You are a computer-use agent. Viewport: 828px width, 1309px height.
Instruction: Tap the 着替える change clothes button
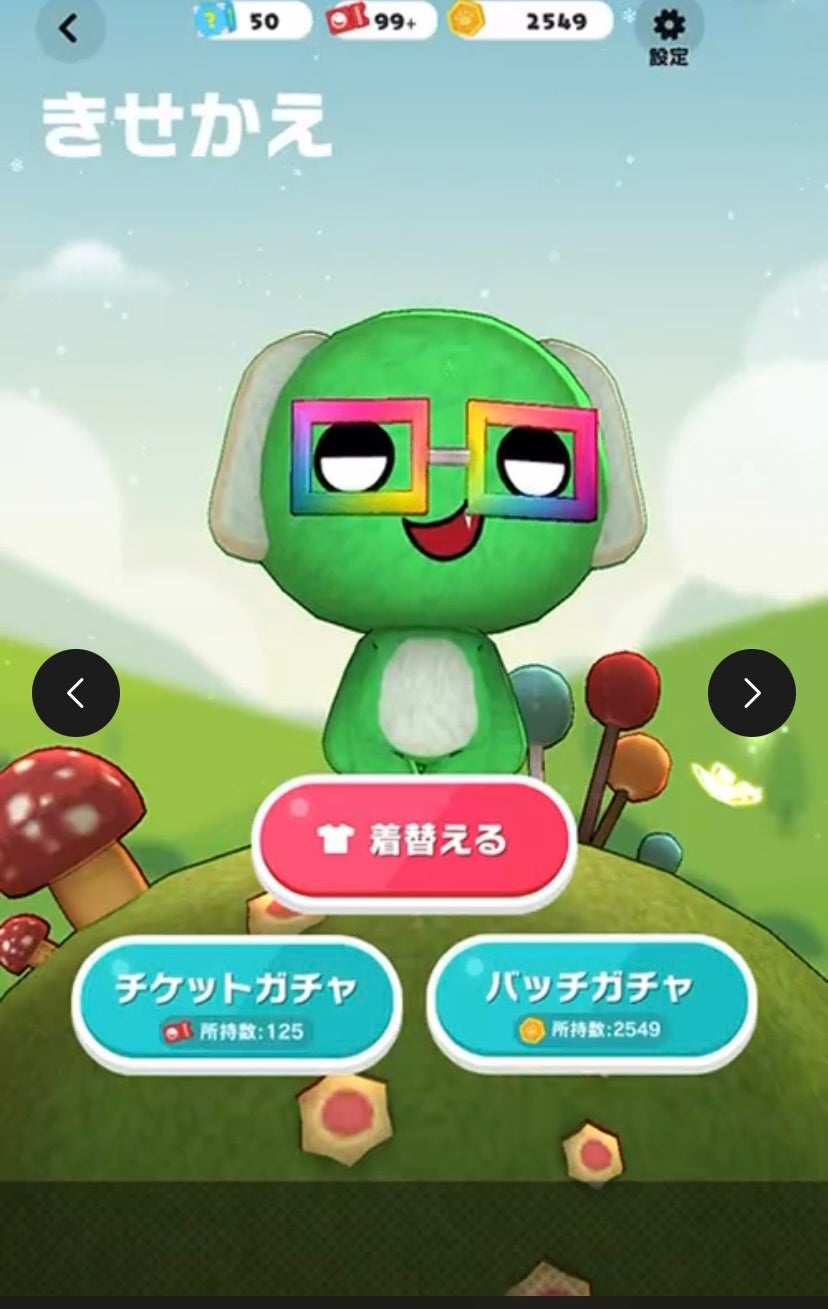(413, 840)
